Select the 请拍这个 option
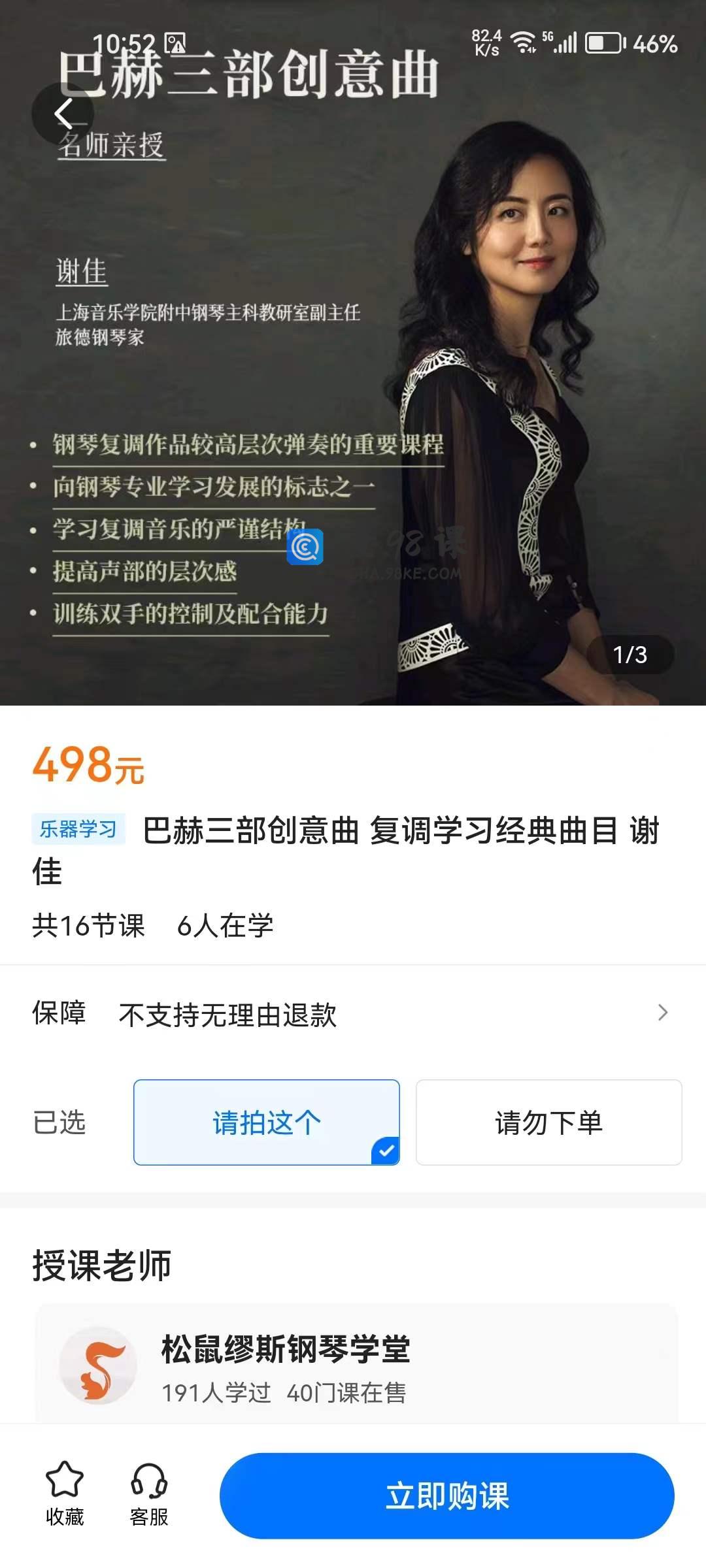This screenshot has width=706, height=1568. [x=266, y=1122]
